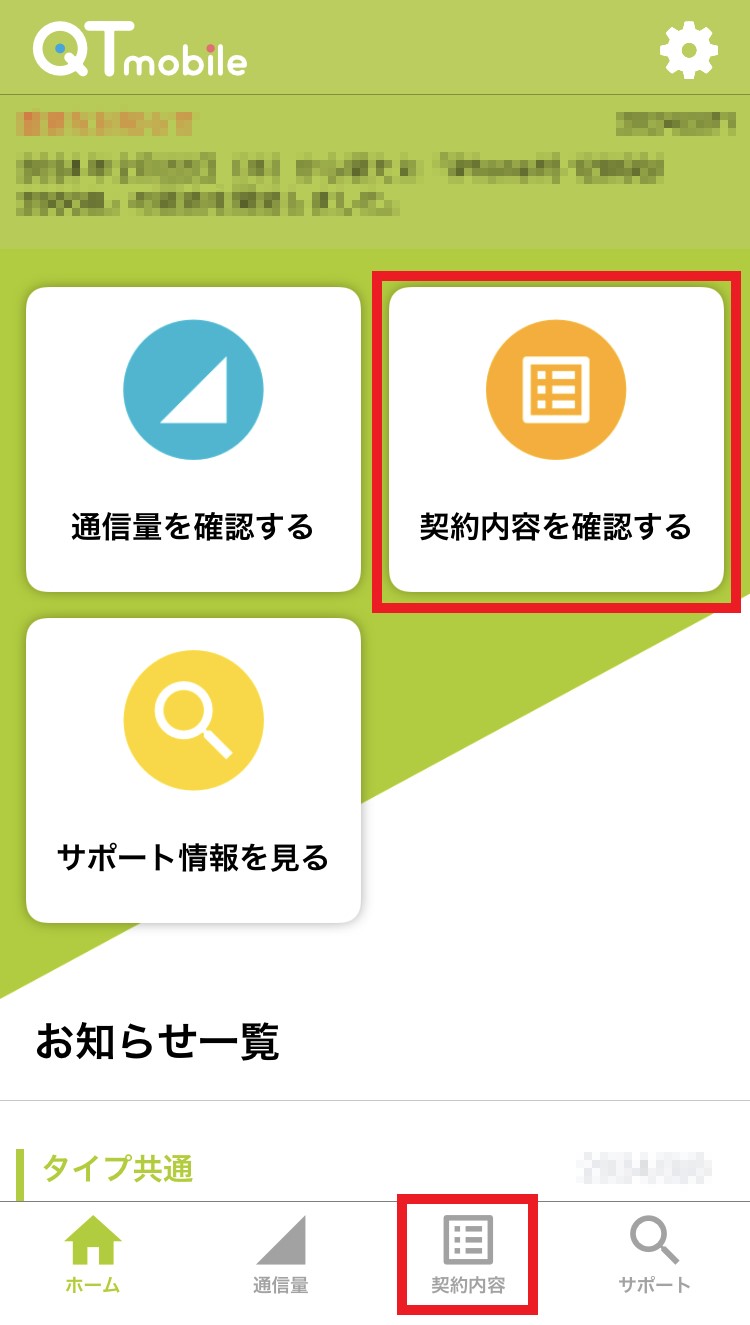750x1325 pixels.
Task: Switch to the ホーム tab
Action: click(x=93, y=1255)
